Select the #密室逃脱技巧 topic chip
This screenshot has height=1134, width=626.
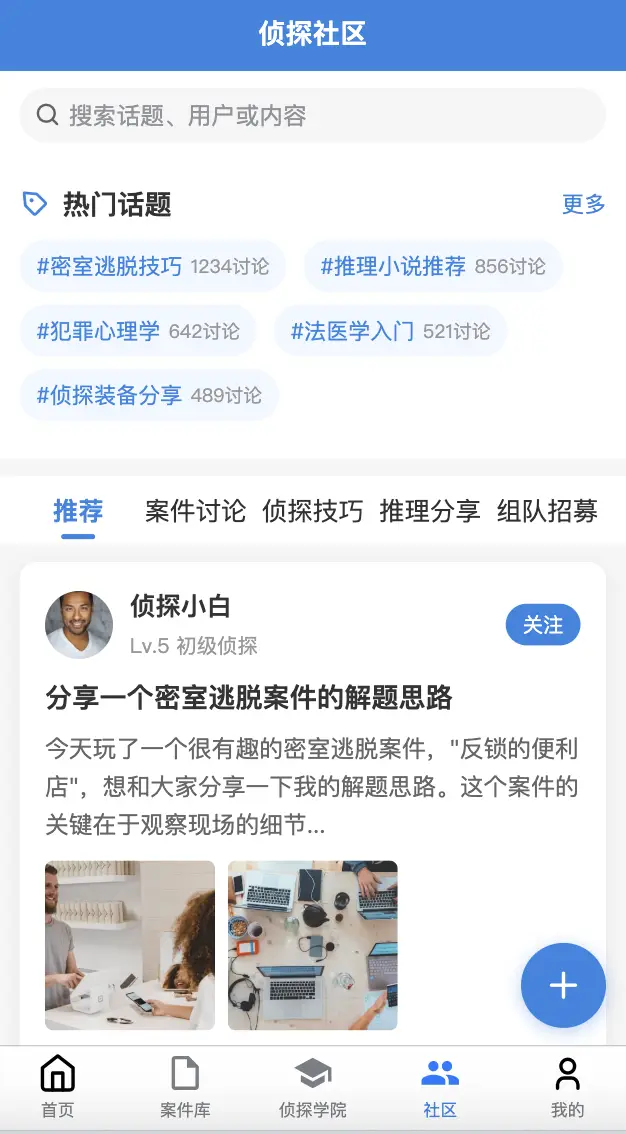[153, 267]
